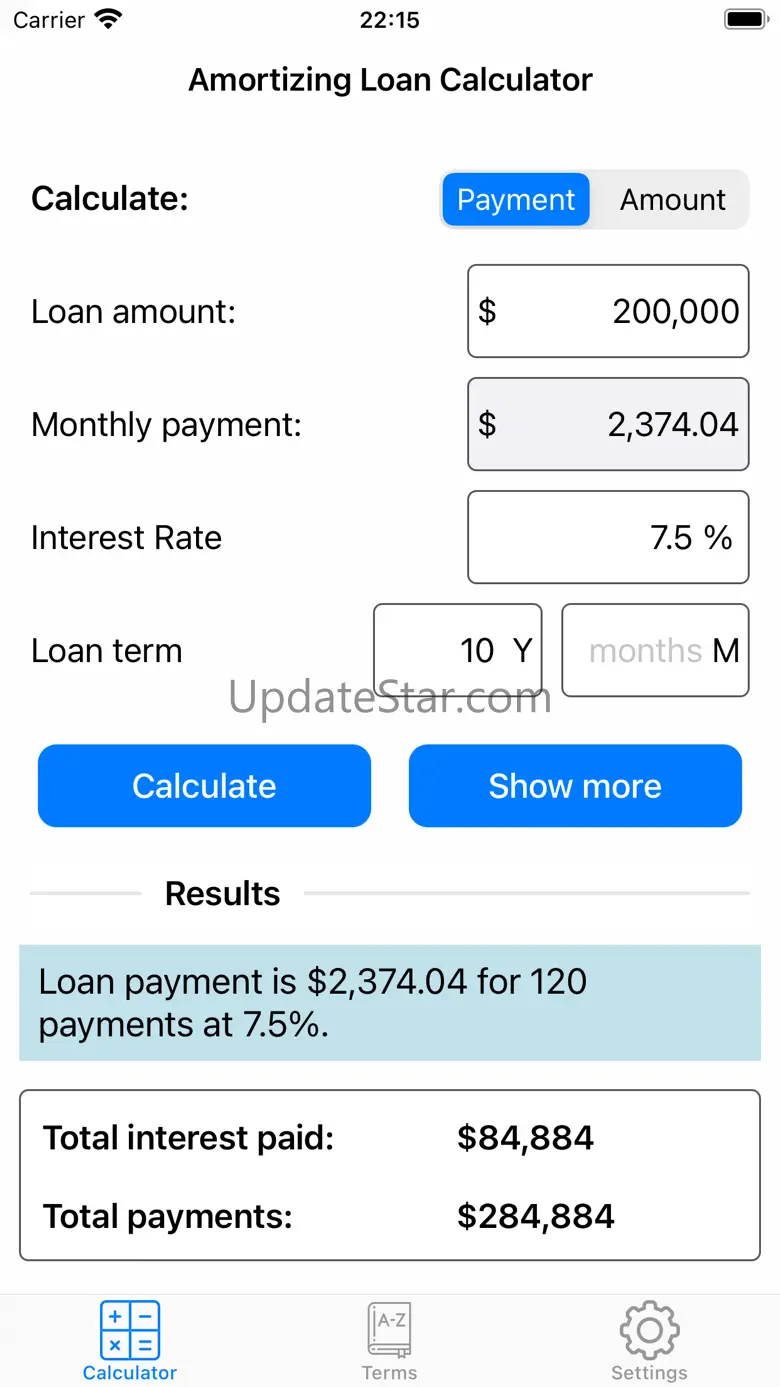Hit the Calculate button
The image size is (780, 1387).
[x=204, y=785]
